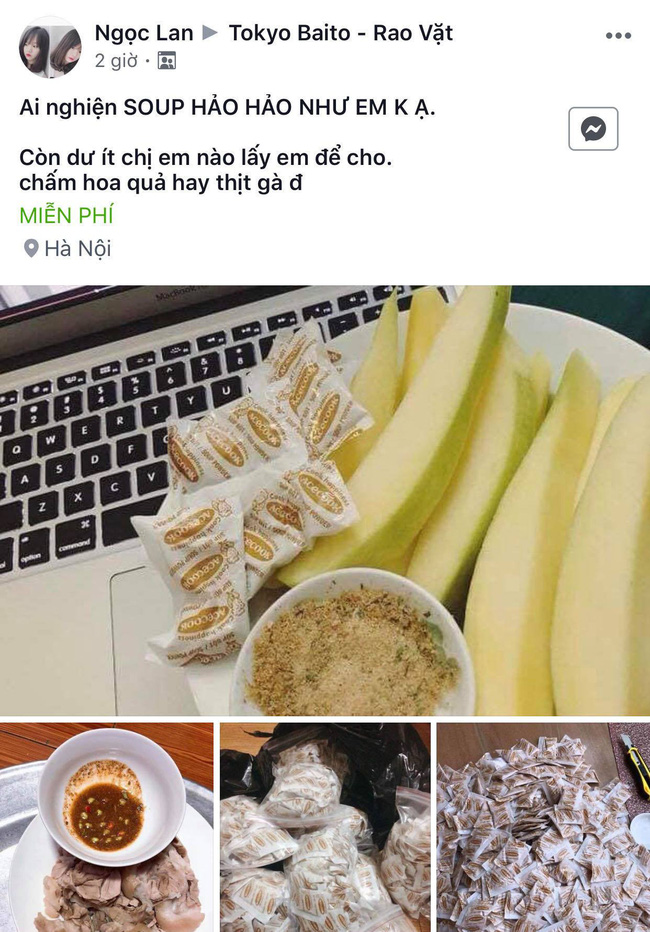Open the Tokyo Baito - Rao Vặt group
The width and height of the screenshot is (650, 932).
click(340, 33)
